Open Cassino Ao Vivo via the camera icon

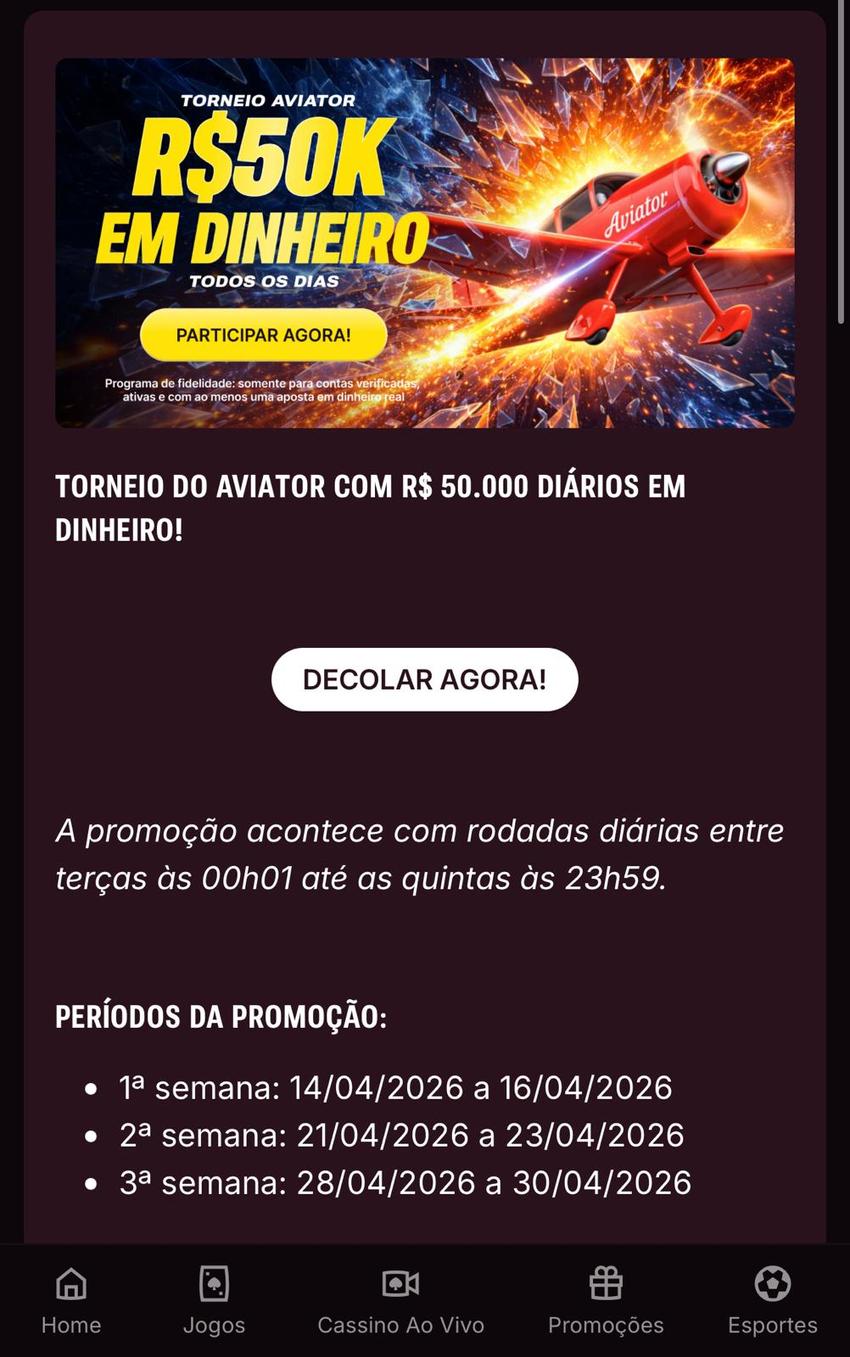400,1284
